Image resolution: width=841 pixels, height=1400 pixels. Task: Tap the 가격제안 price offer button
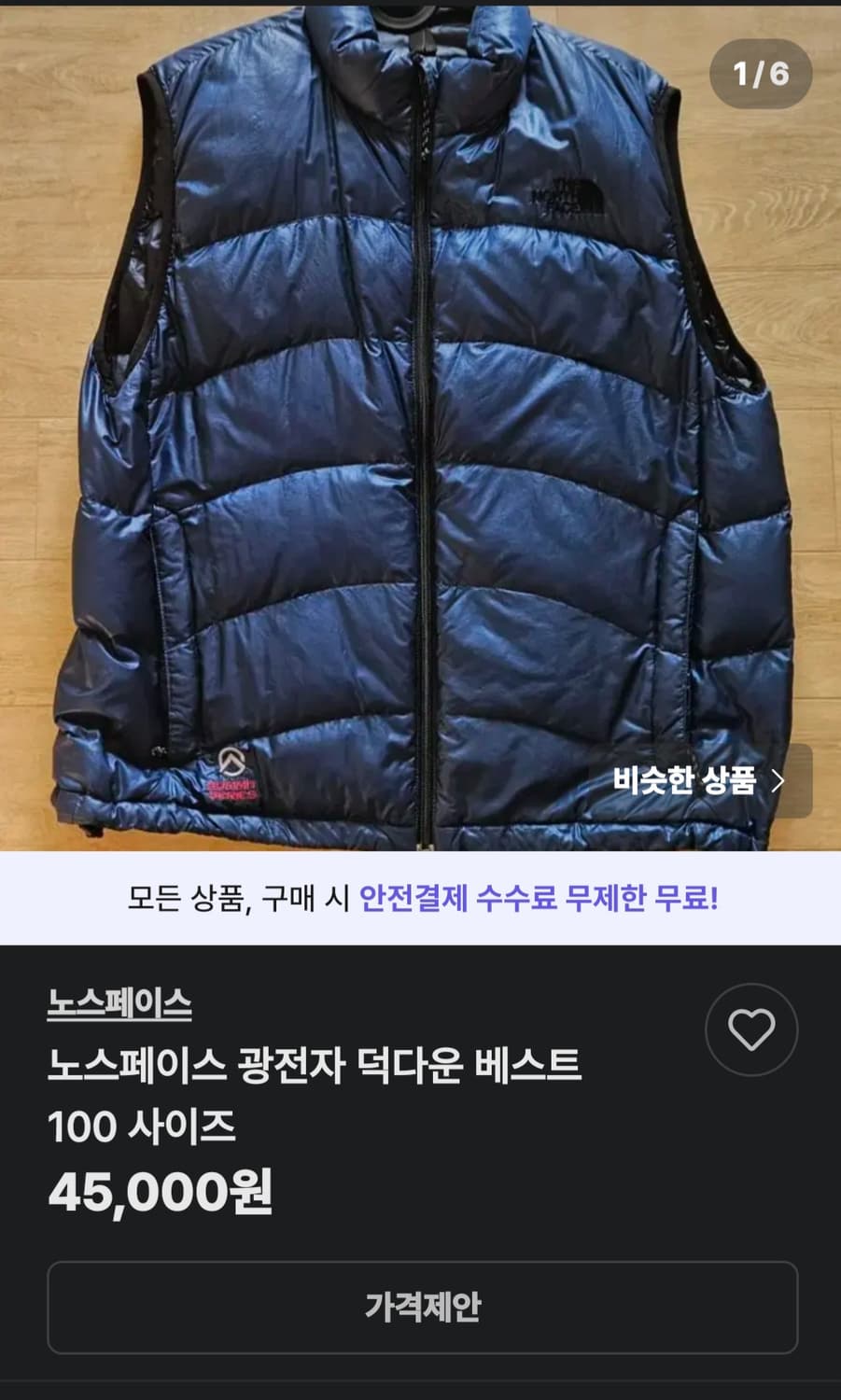click(420, 1309)
